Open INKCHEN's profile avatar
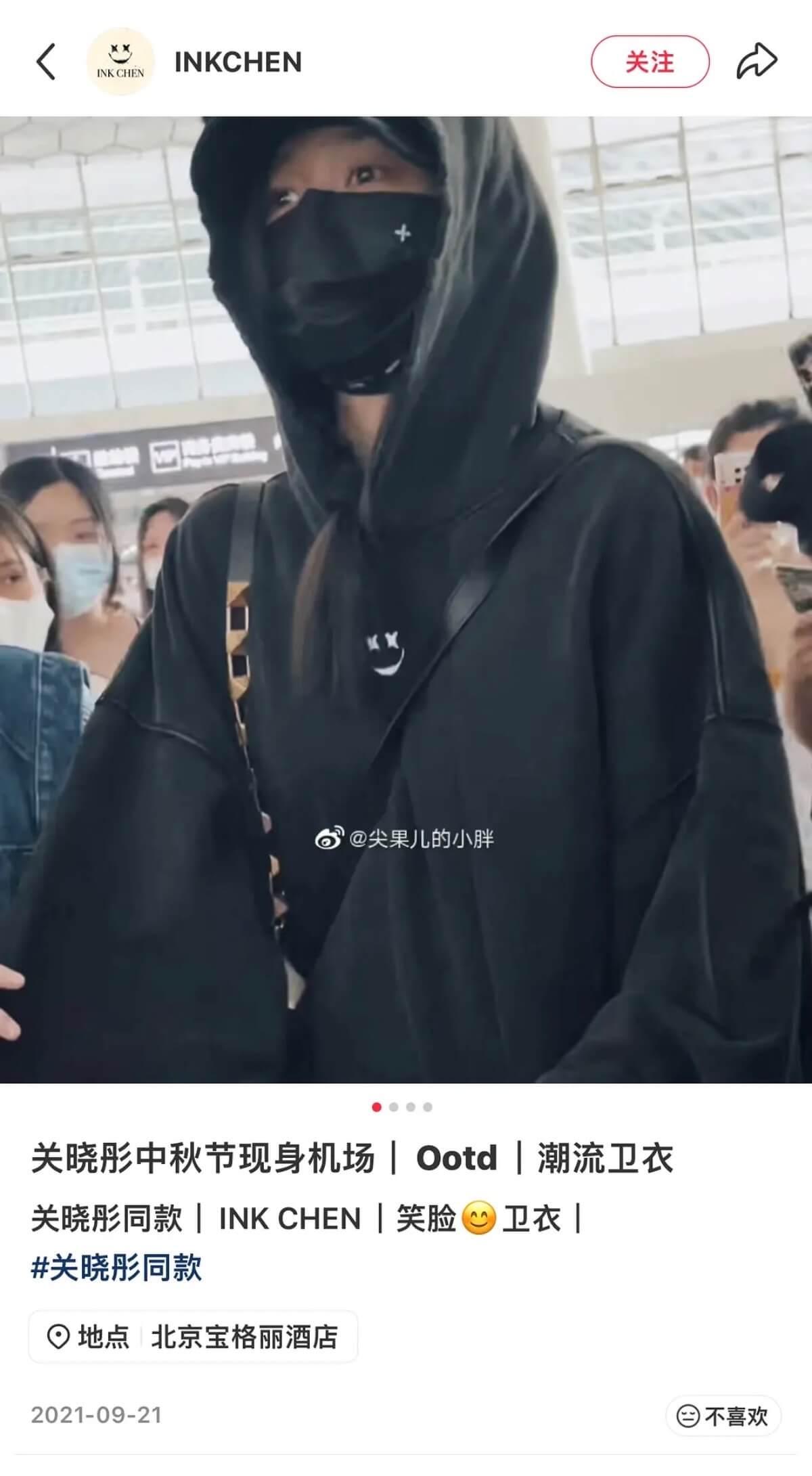Viewport: 812px width, 1476px height. pos(120,62)
